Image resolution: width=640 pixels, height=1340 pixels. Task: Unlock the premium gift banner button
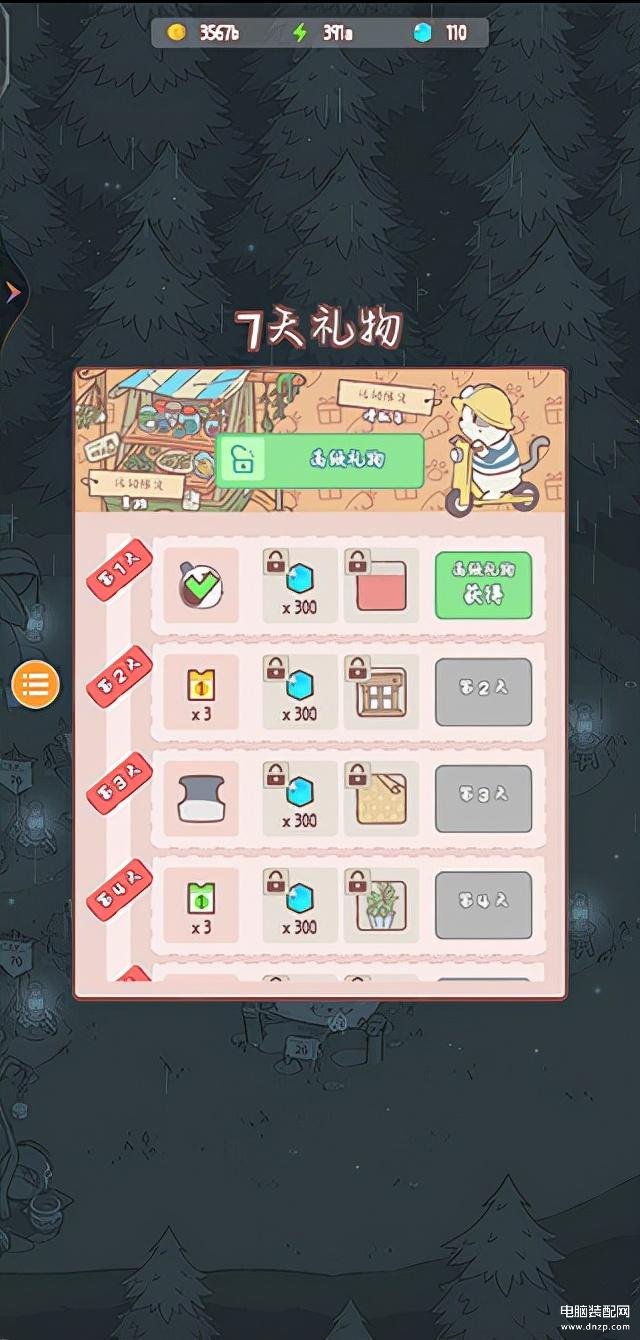pos(320,461)
